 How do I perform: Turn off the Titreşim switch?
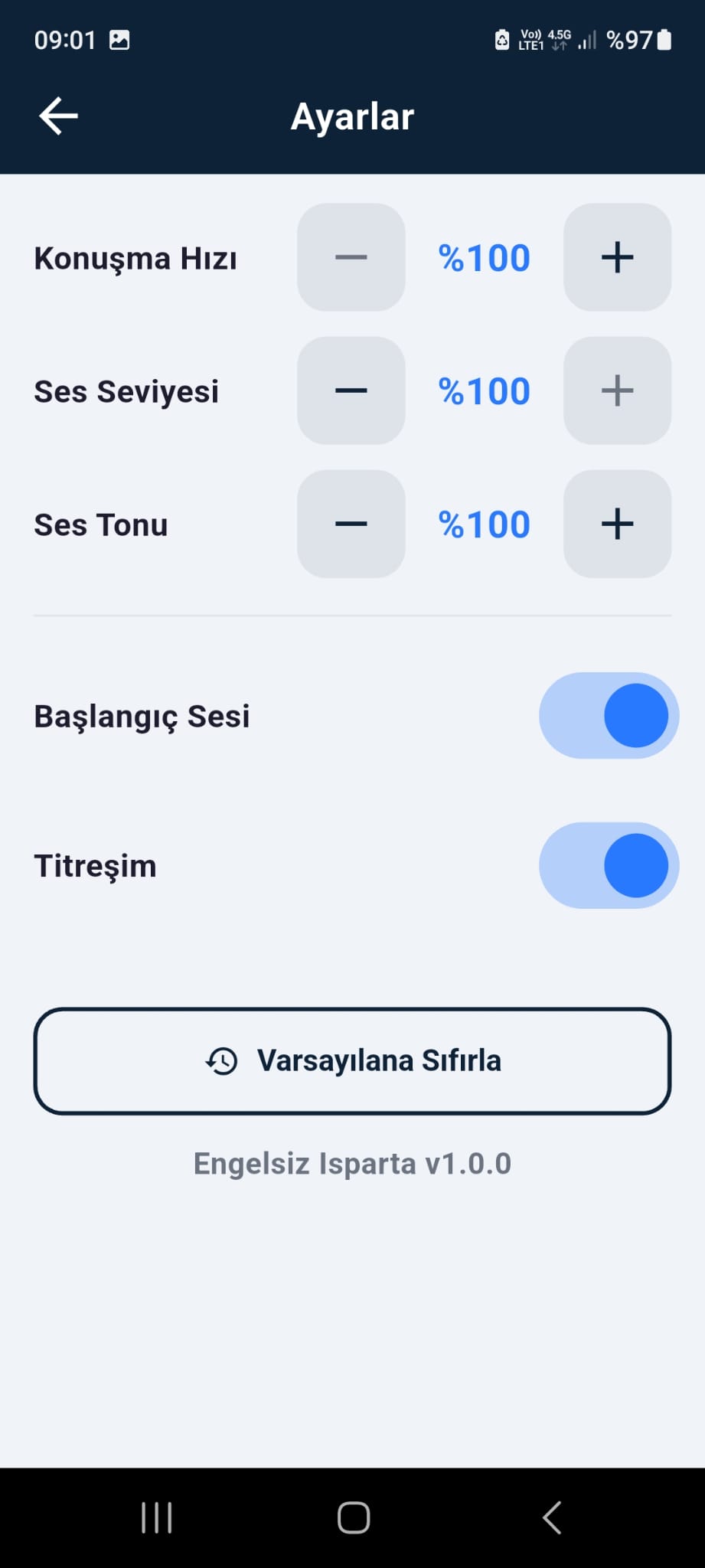(608, 865)
